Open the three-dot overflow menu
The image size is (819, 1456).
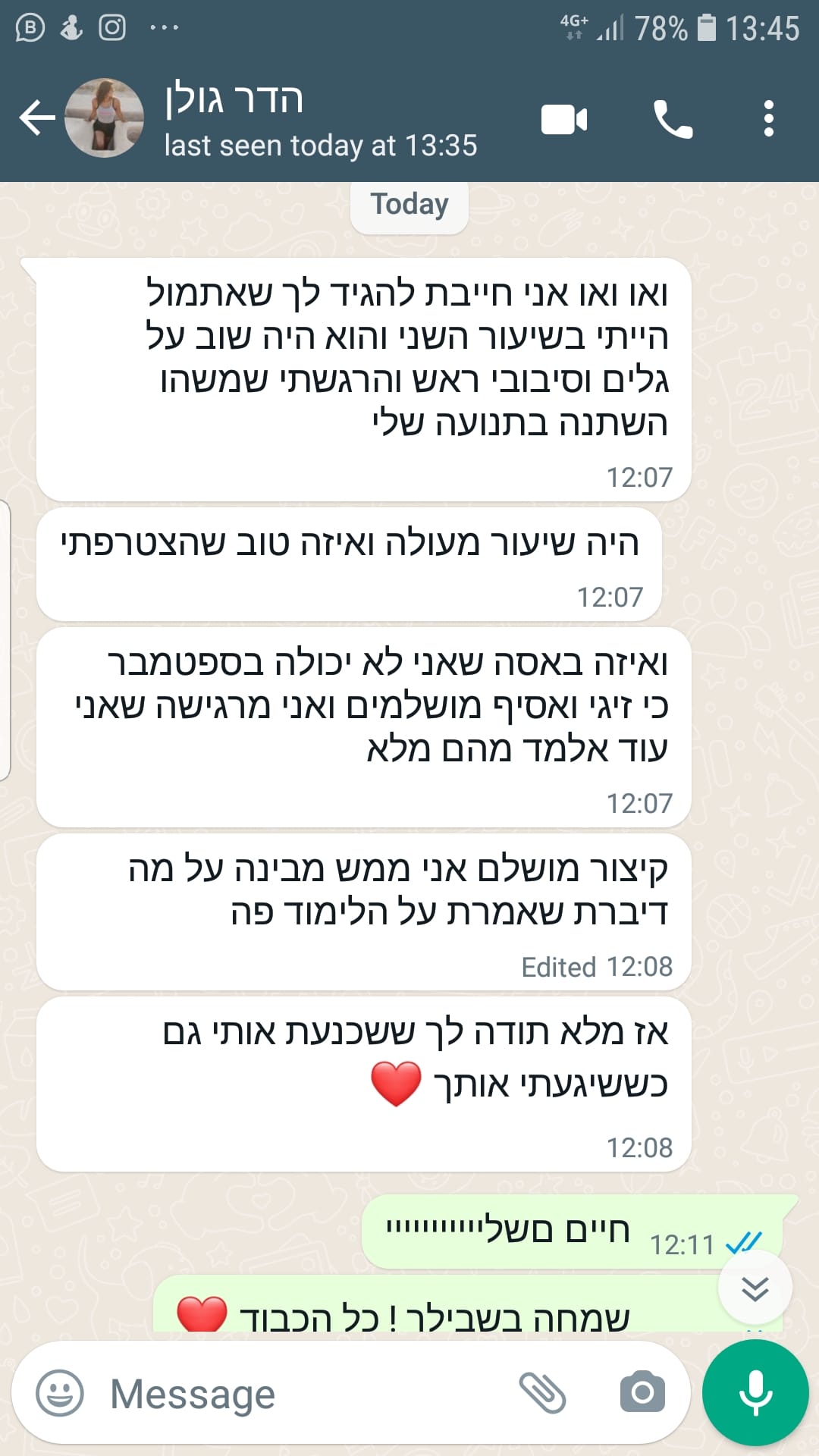point(769,119)
